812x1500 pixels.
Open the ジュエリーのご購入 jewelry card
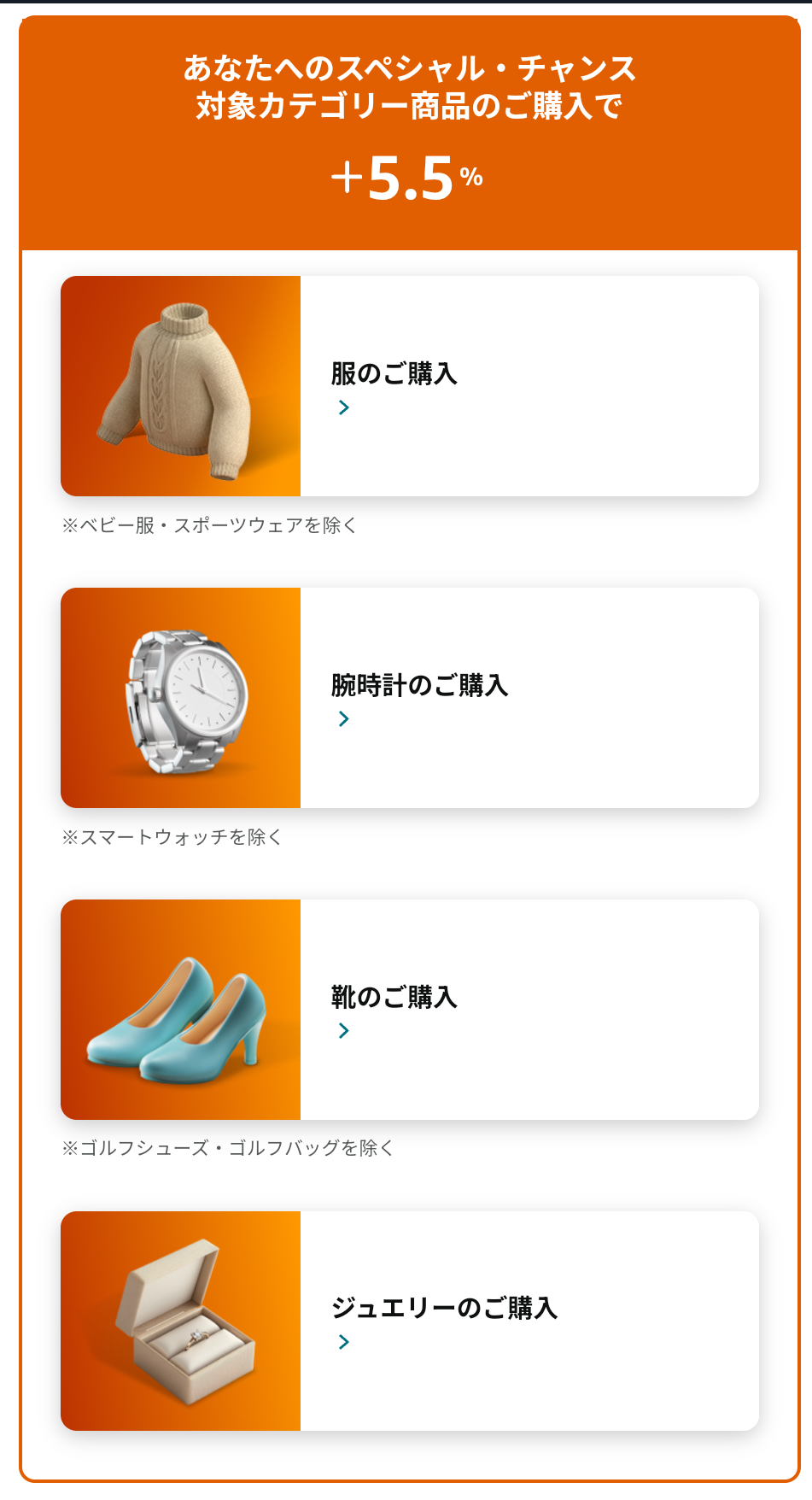410,1321
